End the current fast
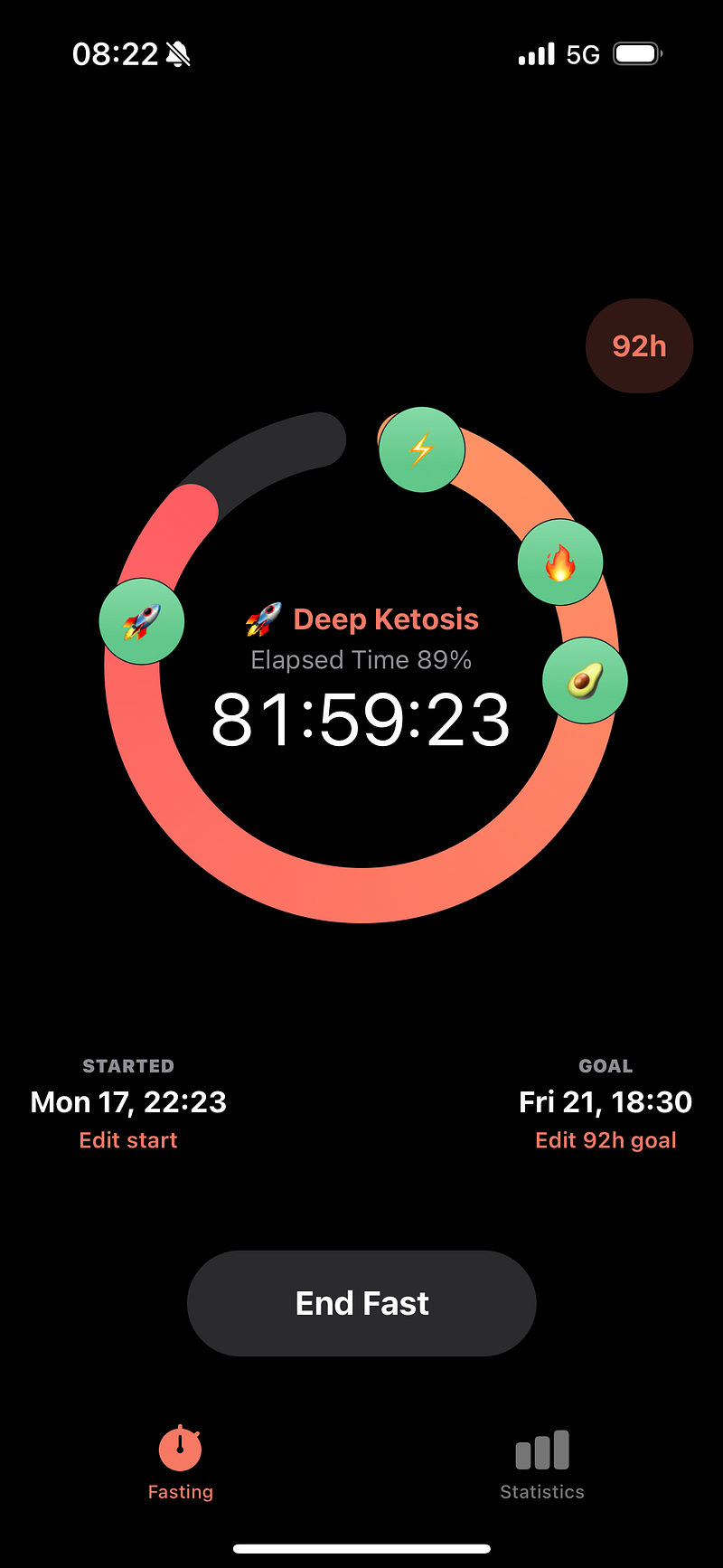The height and width of the screenshot is (1568, 723). [x=361, y=1303]
